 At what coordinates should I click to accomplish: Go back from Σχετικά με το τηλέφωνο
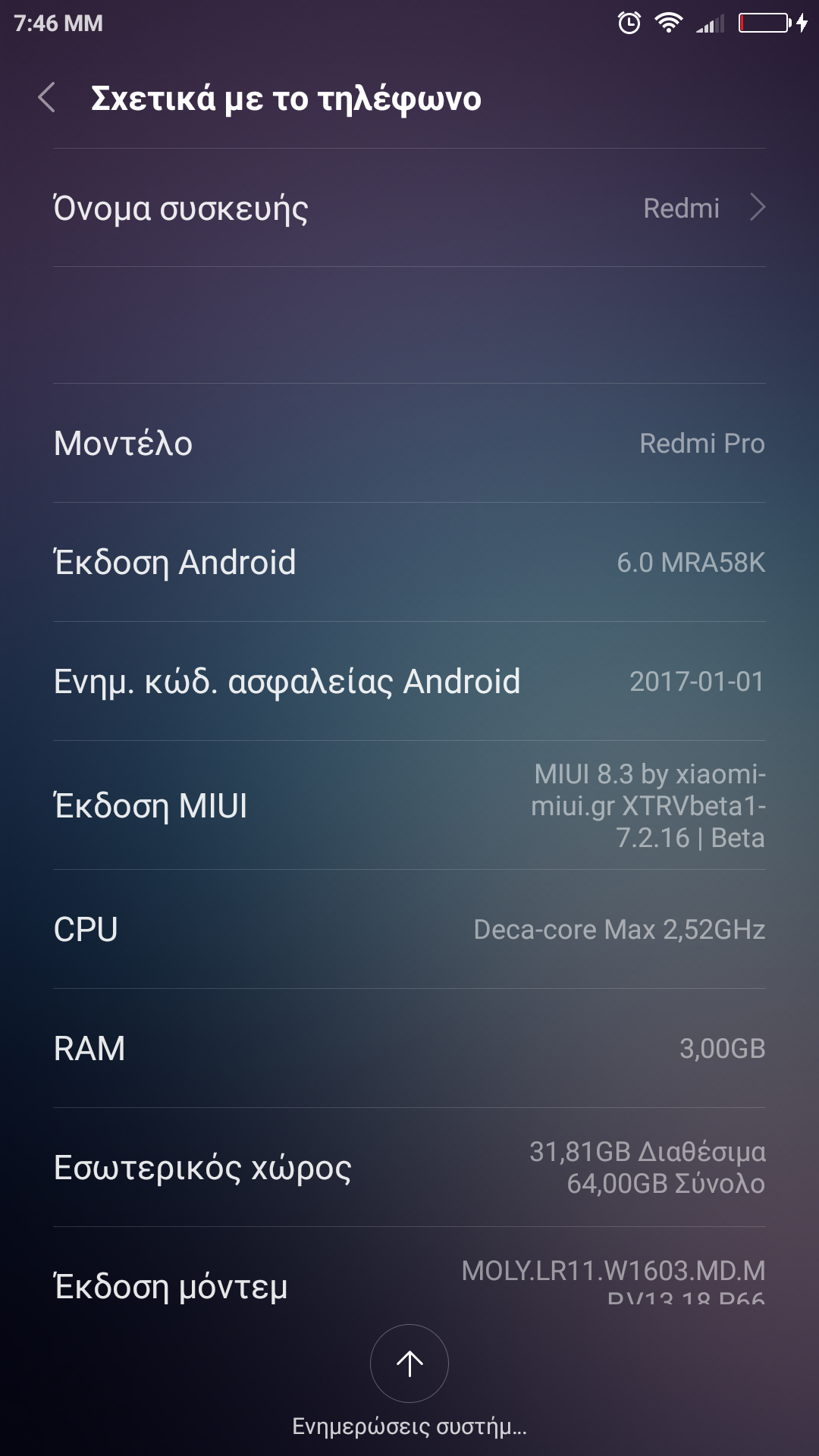[x=47, y=98]
